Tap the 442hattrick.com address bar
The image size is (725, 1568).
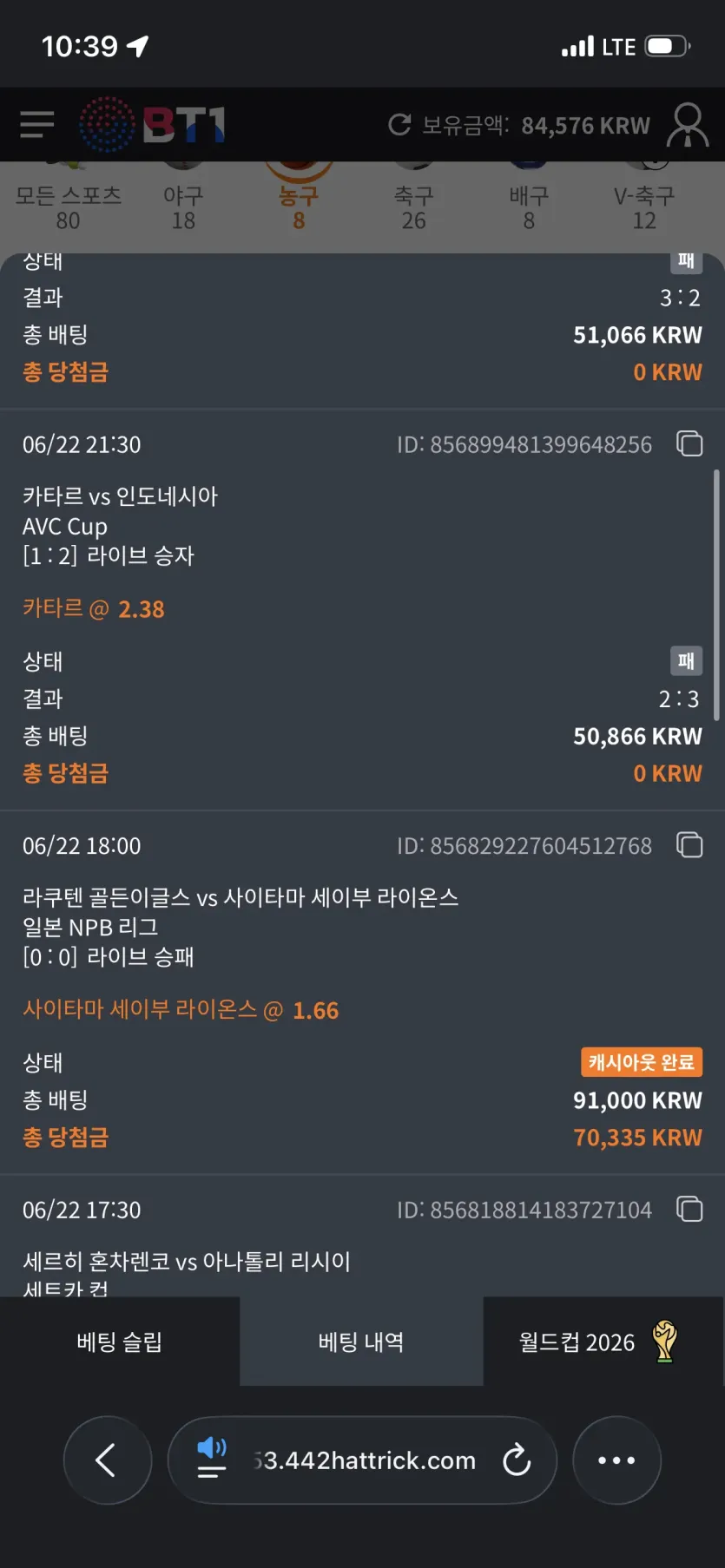[364, 1460]
